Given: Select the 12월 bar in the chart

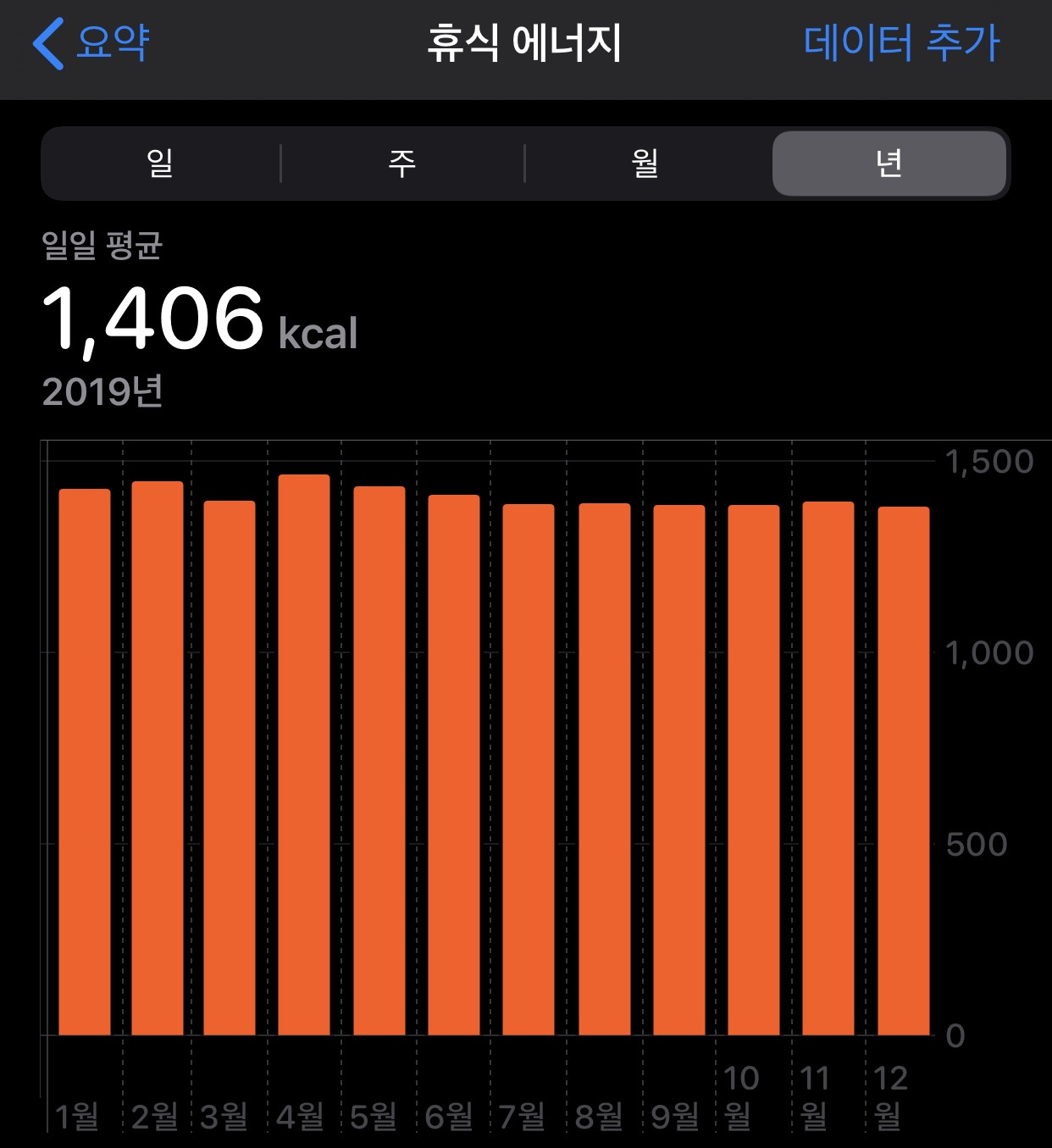Looking at the screenshot, I should [x=904, y=771].
